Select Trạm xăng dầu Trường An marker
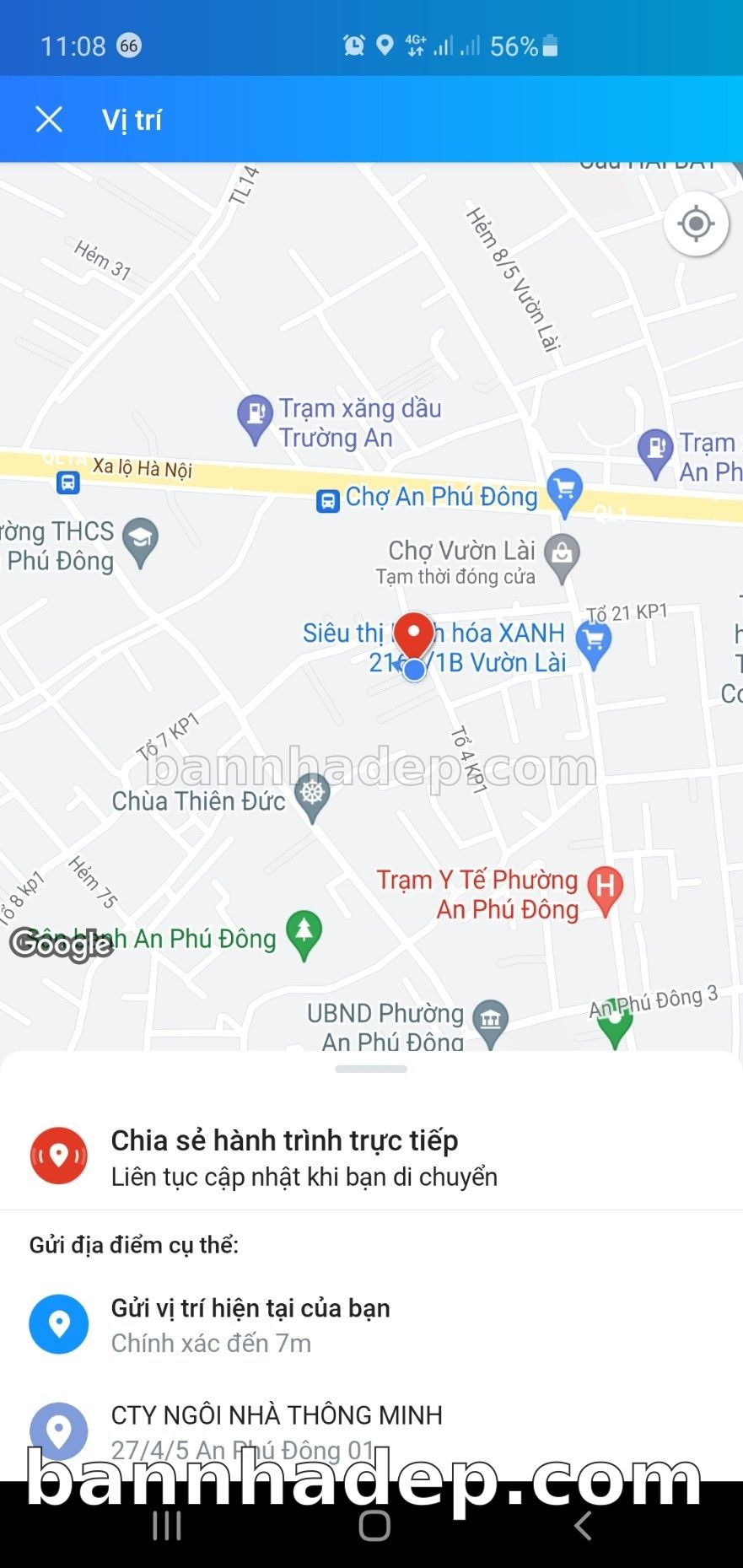Viewport: 743px width, 1568px height. (x=254, y=416)
